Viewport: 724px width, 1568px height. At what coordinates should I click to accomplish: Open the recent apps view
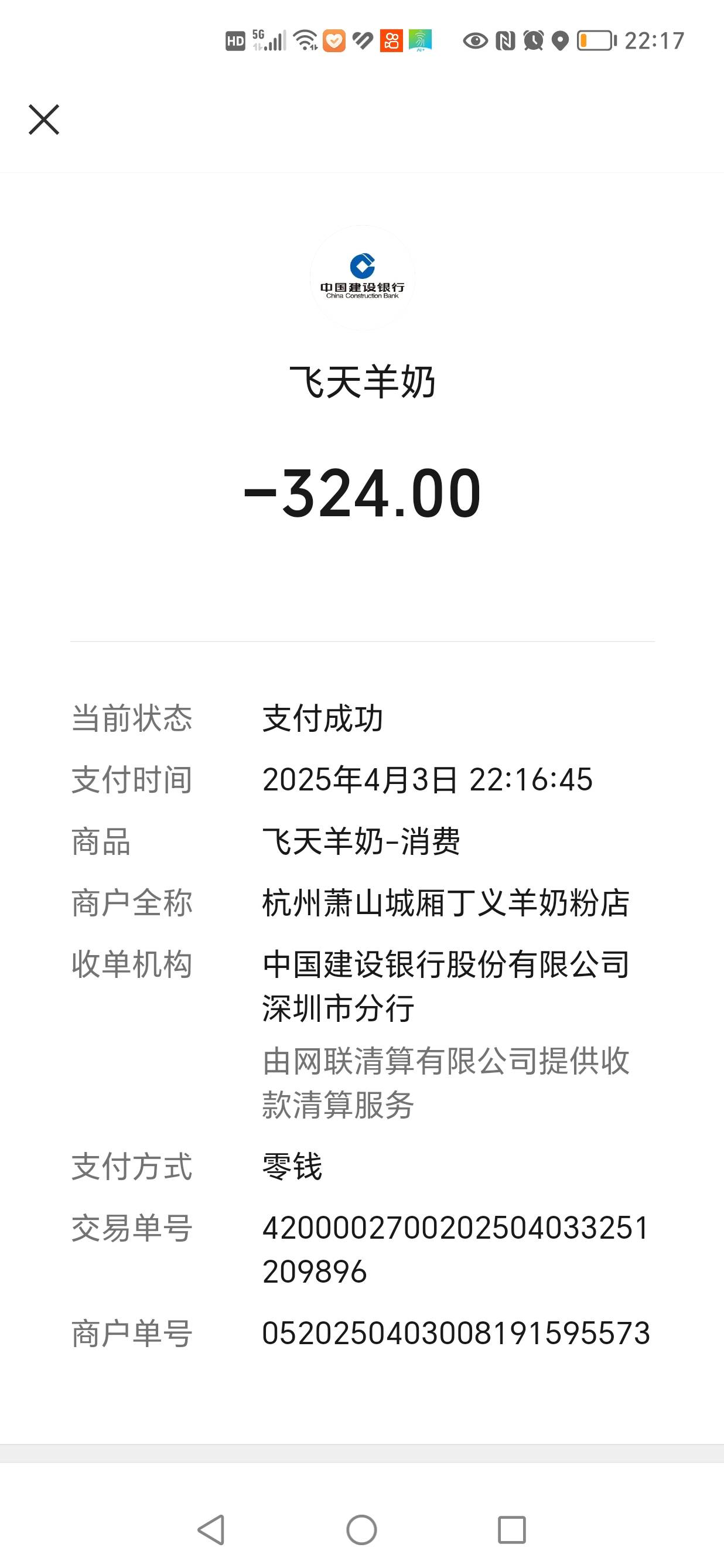[512, 1530]
